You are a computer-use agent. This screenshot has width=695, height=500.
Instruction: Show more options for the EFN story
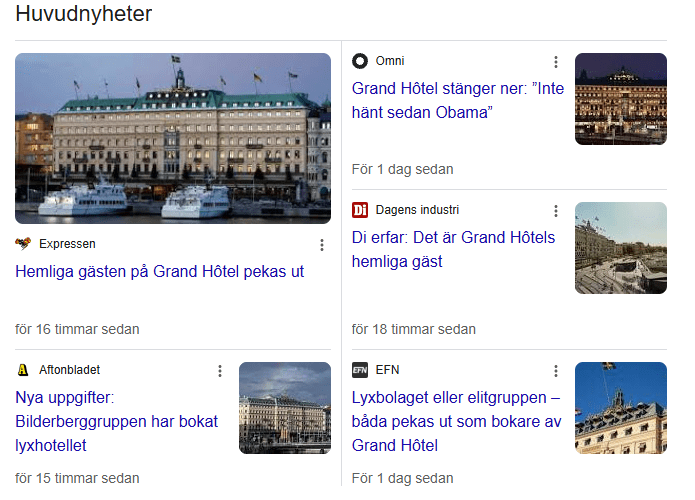click(x=556, y=371)
